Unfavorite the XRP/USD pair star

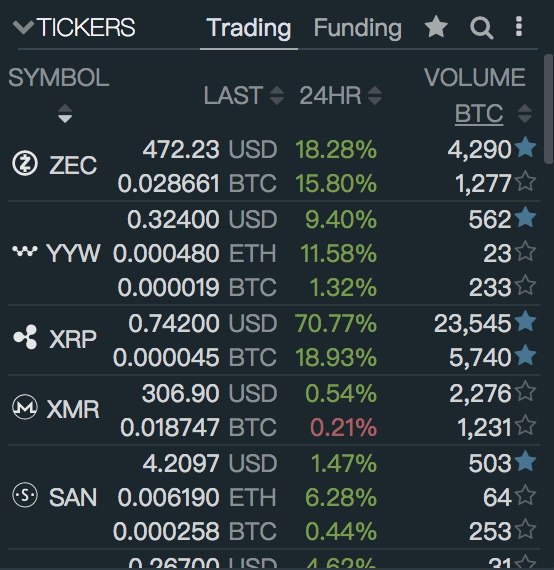click(526, 321)
